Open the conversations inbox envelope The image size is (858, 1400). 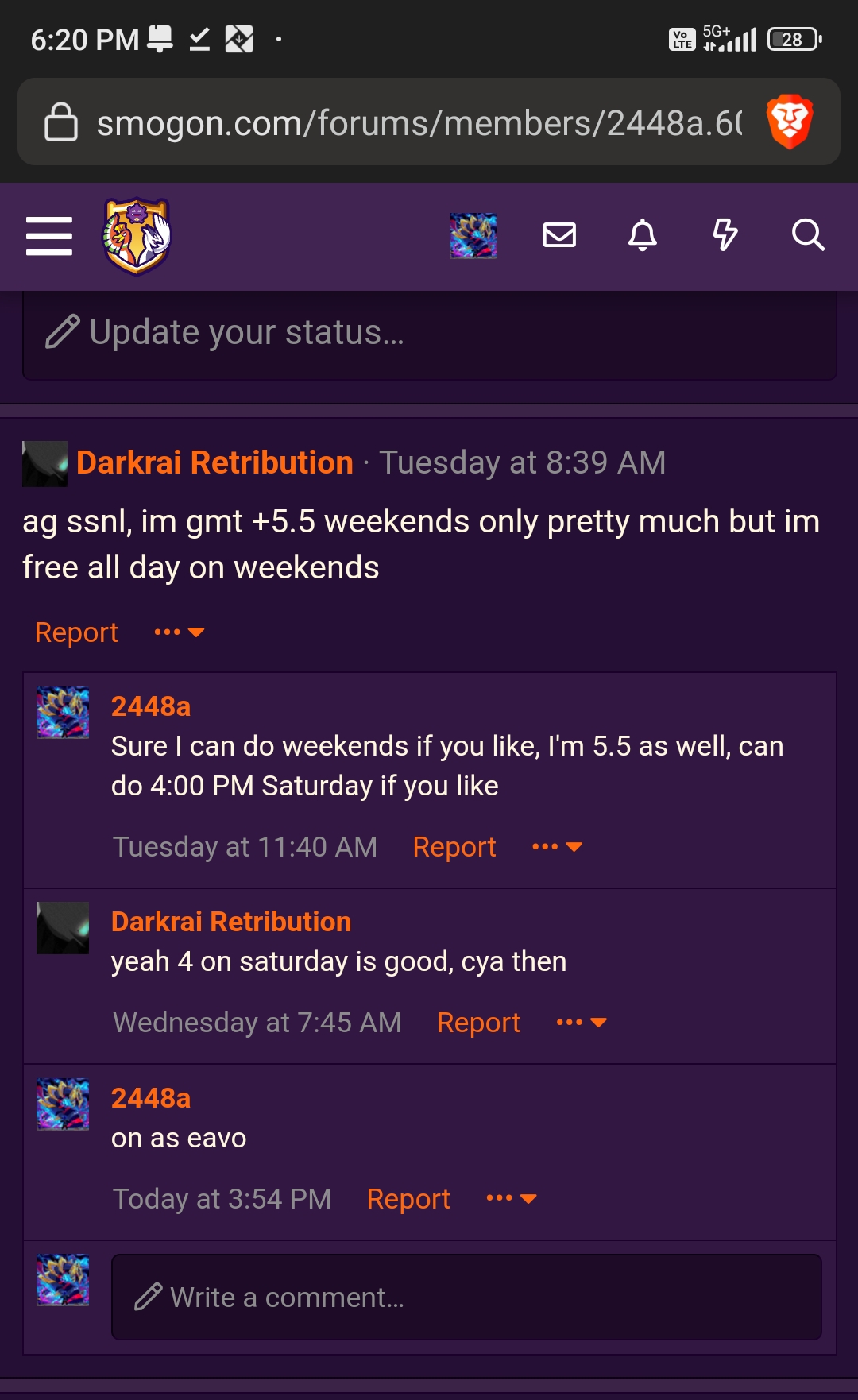559,235
